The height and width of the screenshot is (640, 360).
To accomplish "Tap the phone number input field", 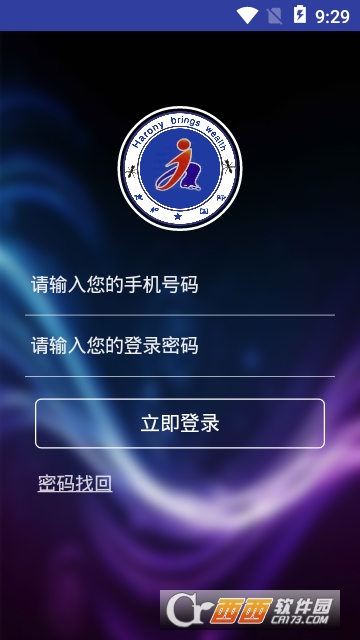I will [x=180, y=285].
